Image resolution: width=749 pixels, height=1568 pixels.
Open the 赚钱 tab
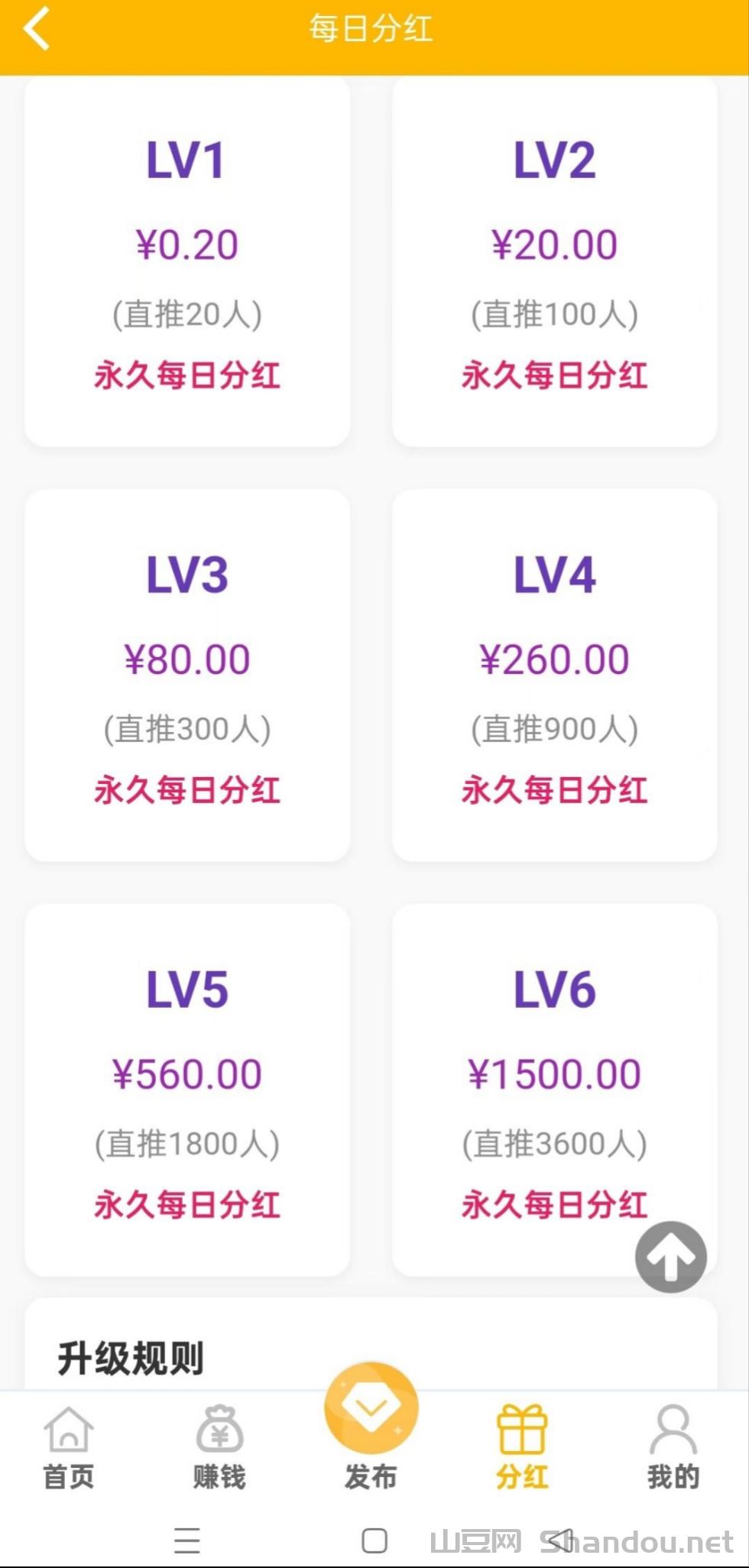point(219,1447)
